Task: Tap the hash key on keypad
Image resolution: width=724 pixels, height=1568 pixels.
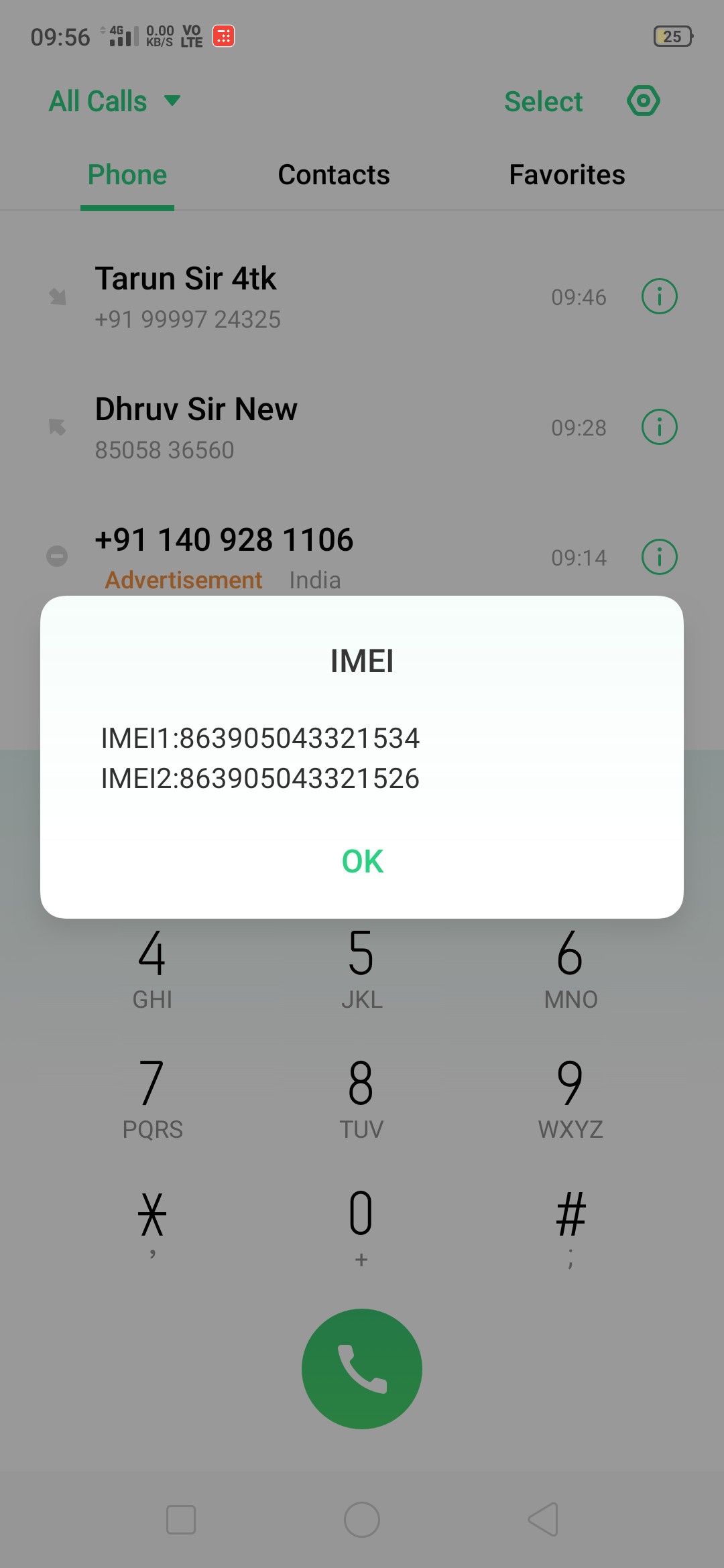Action: click(x=570, y=1225)
